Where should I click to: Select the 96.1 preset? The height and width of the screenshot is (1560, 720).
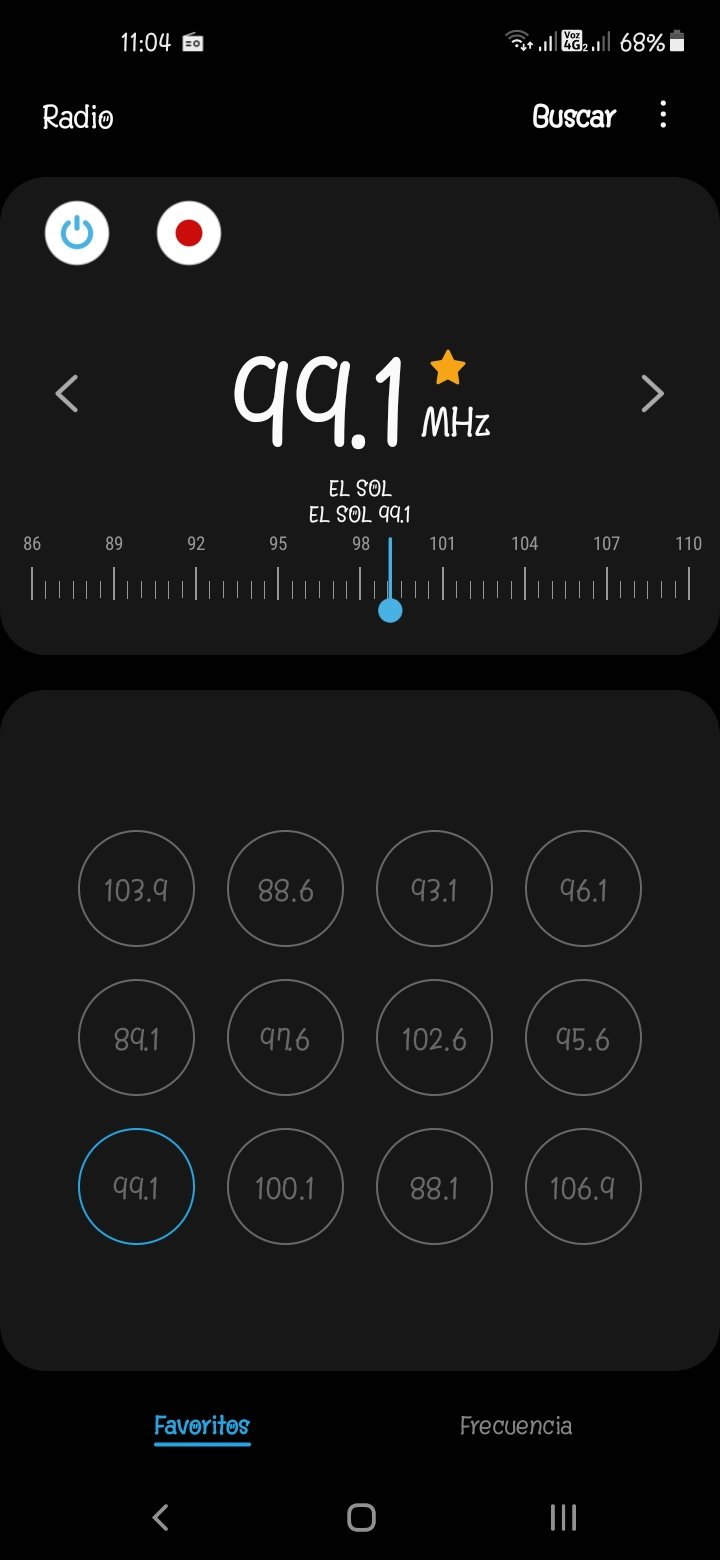(583, 889)
